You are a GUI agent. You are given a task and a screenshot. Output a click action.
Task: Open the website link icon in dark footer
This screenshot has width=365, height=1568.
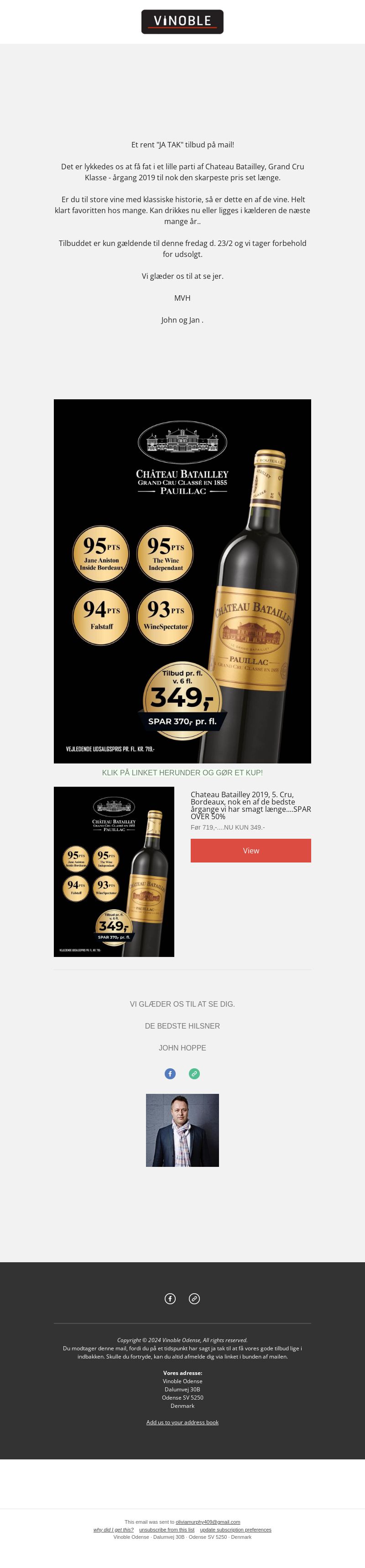[x=194, y=1298]
